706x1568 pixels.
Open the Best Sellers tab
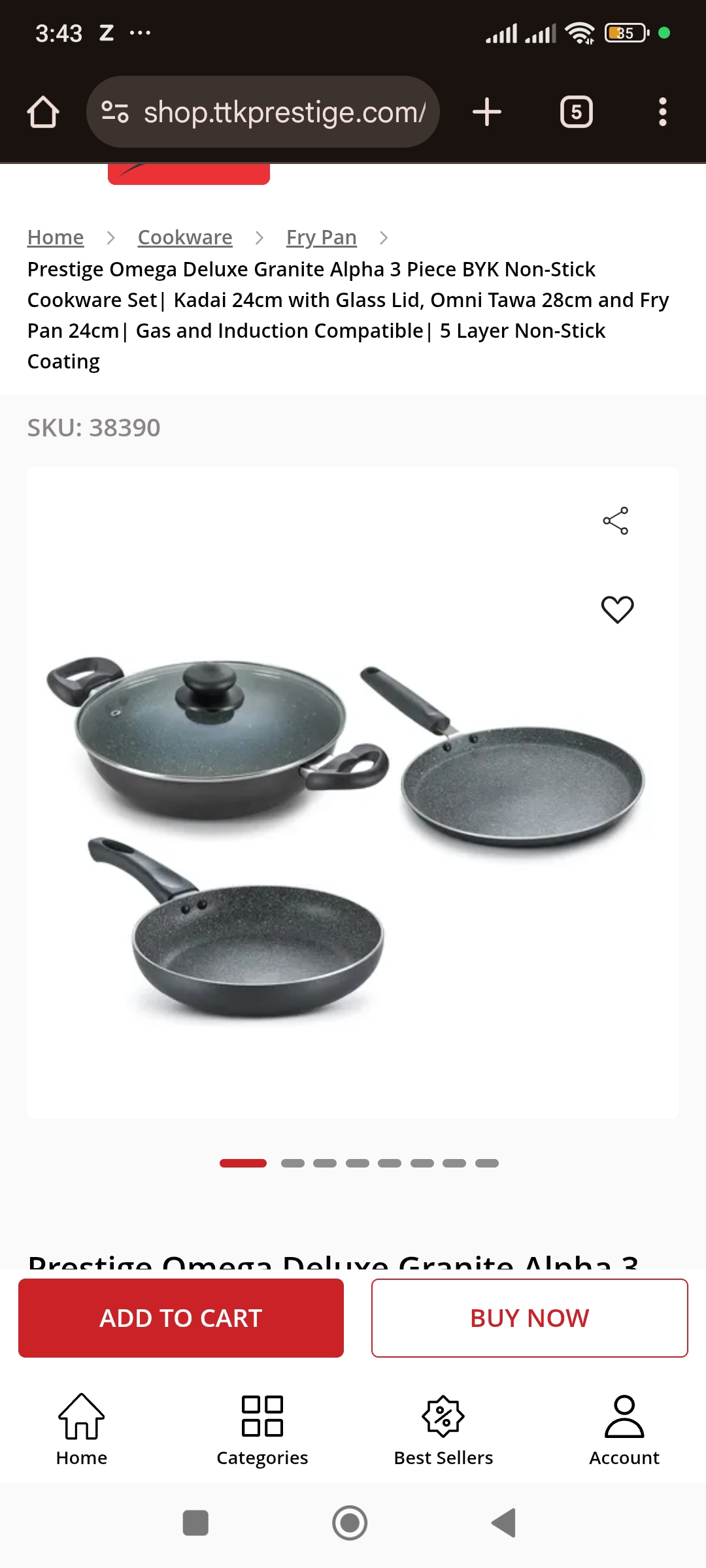click(443, 1429)
